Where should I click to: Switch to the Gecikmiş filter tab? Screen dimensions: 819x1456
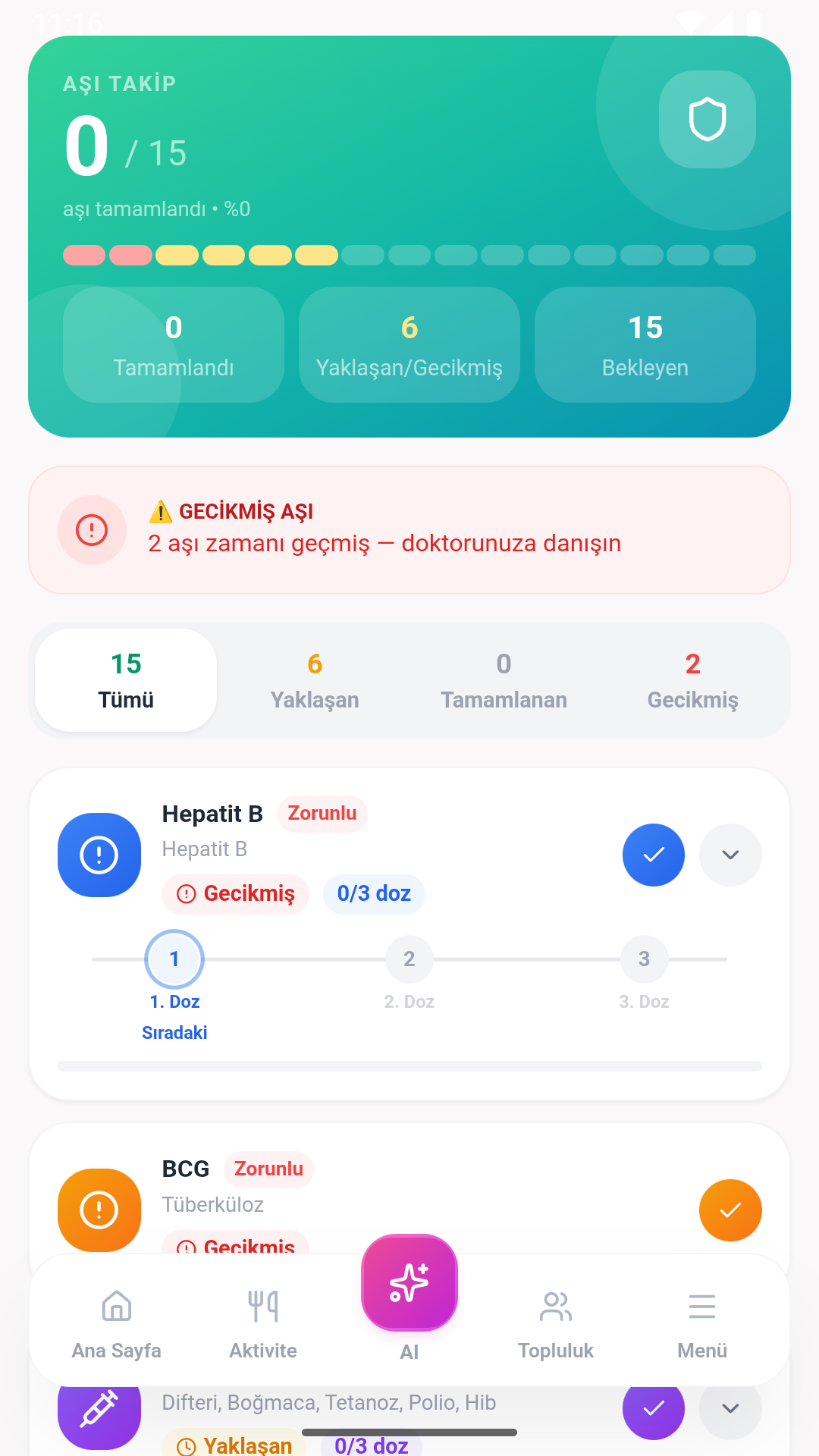click(x=692, y=680)
